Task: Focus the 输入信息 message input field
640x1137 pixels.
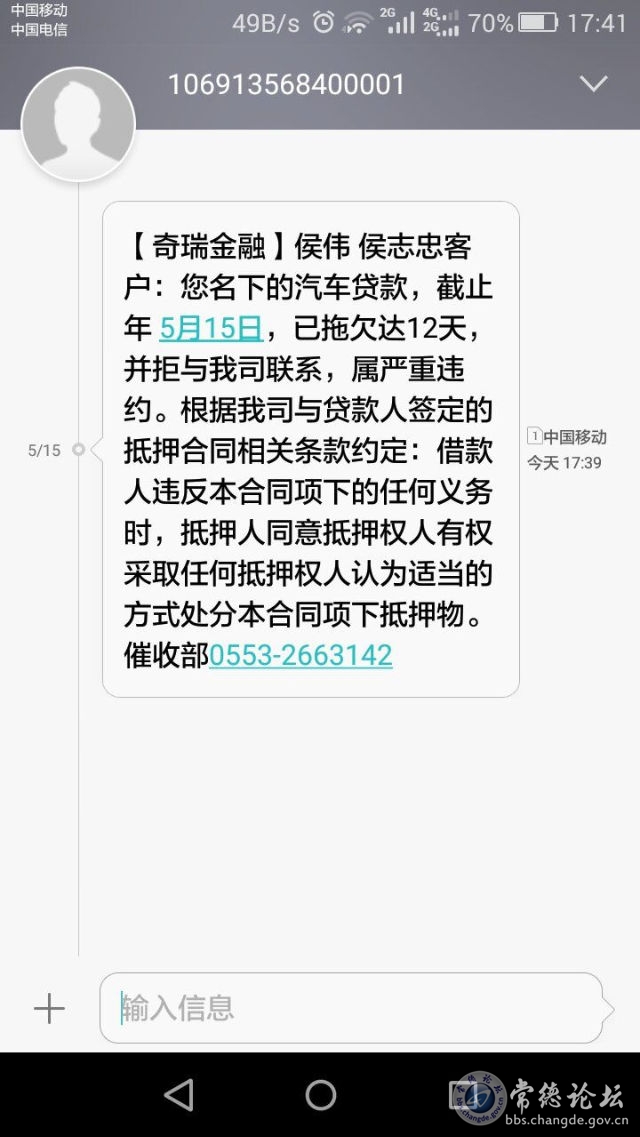Action: tap(352, 1008)
